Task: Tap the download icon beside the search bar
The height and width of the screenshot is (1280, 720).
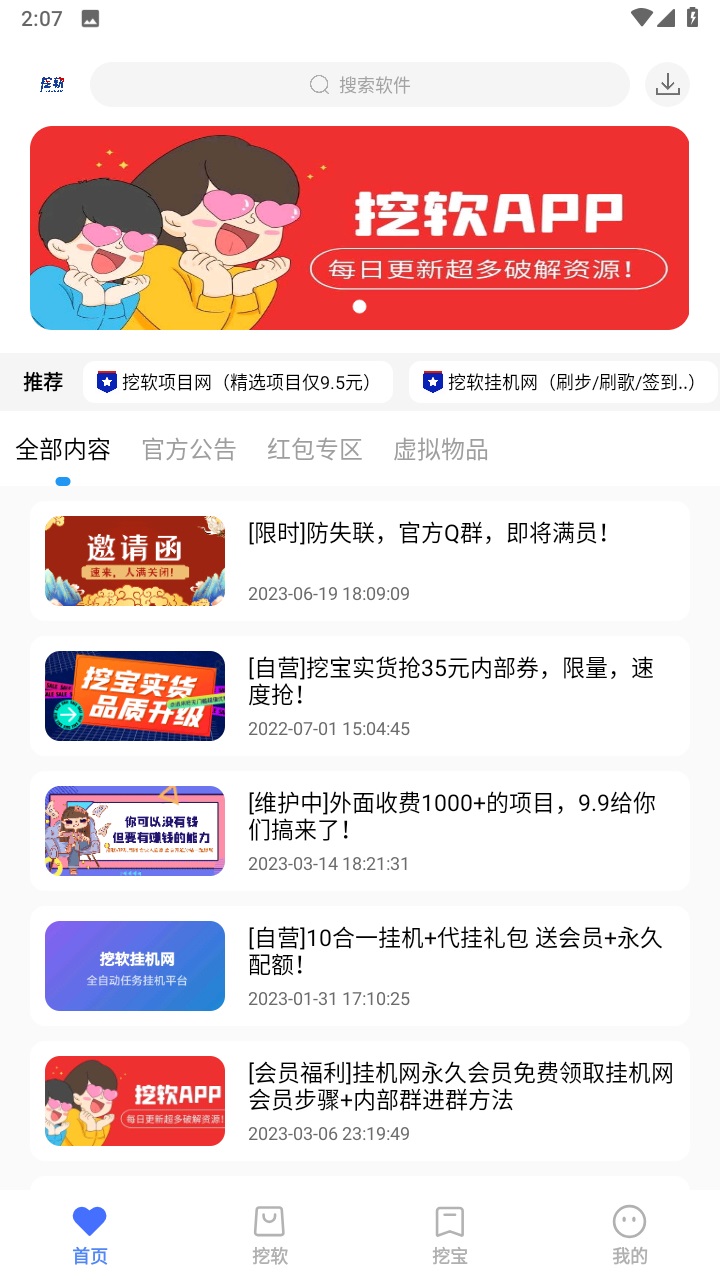Action: point(667,85)
